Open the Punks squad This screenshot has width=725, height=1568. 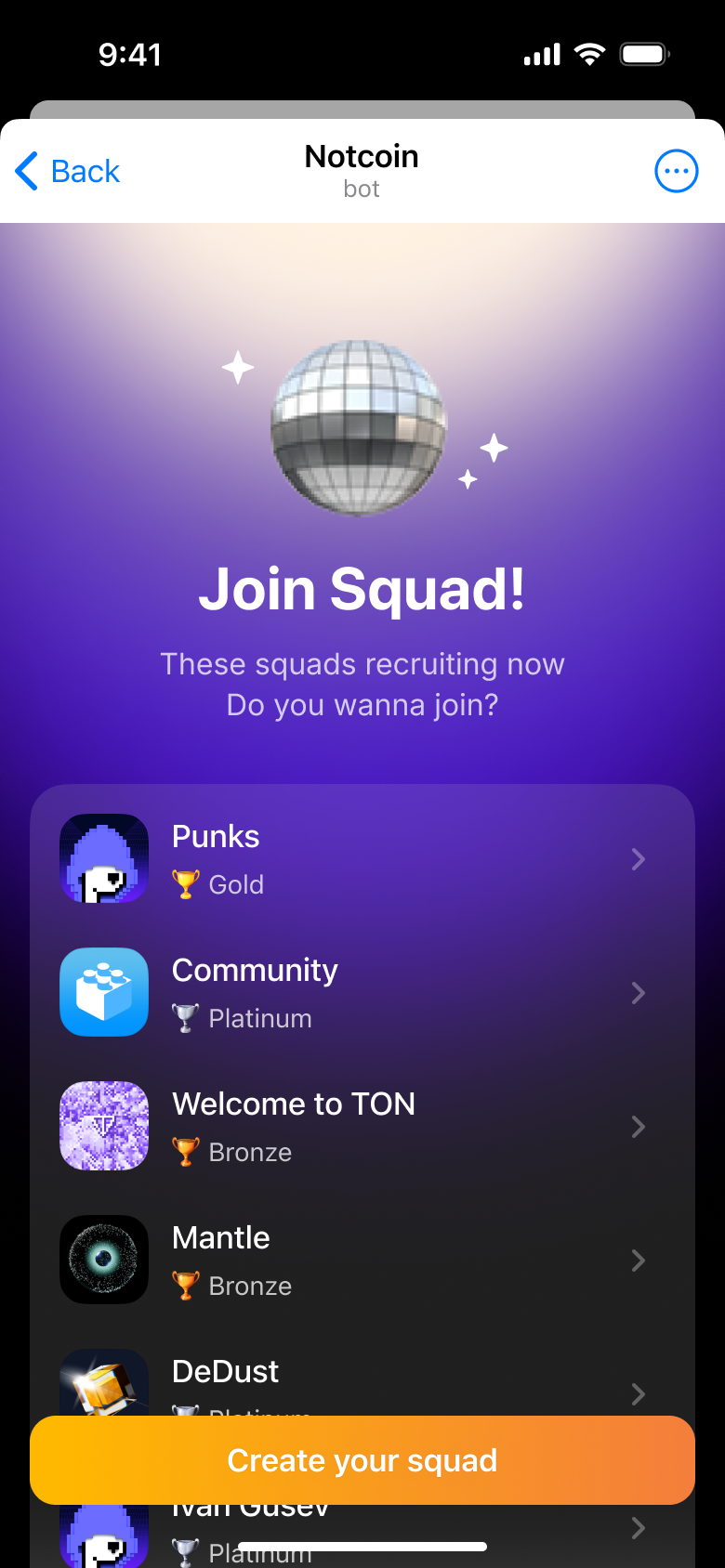pyautogui.click(x=362, y=859)
